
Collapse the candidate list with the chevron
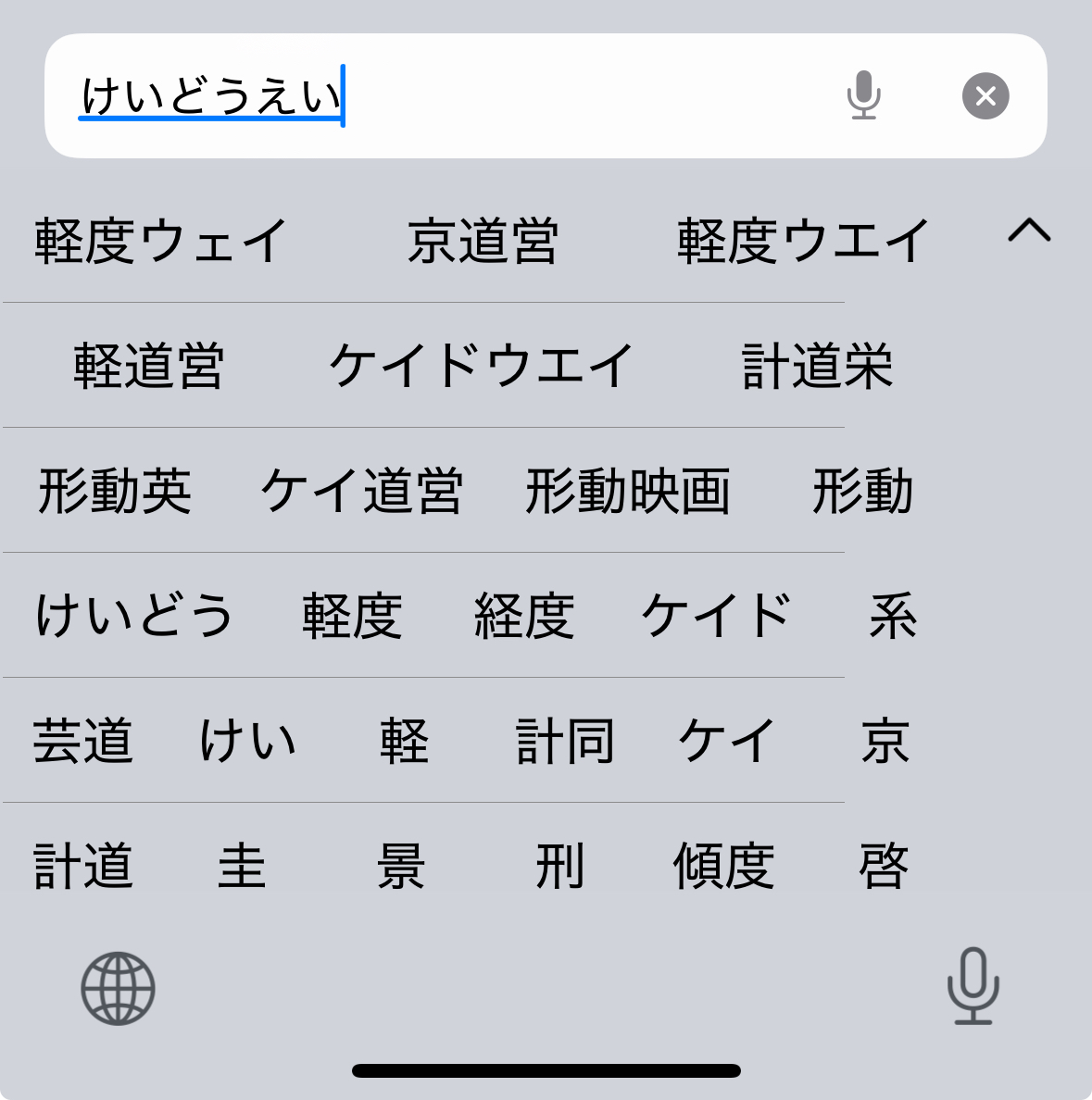tap(1029, 230)
